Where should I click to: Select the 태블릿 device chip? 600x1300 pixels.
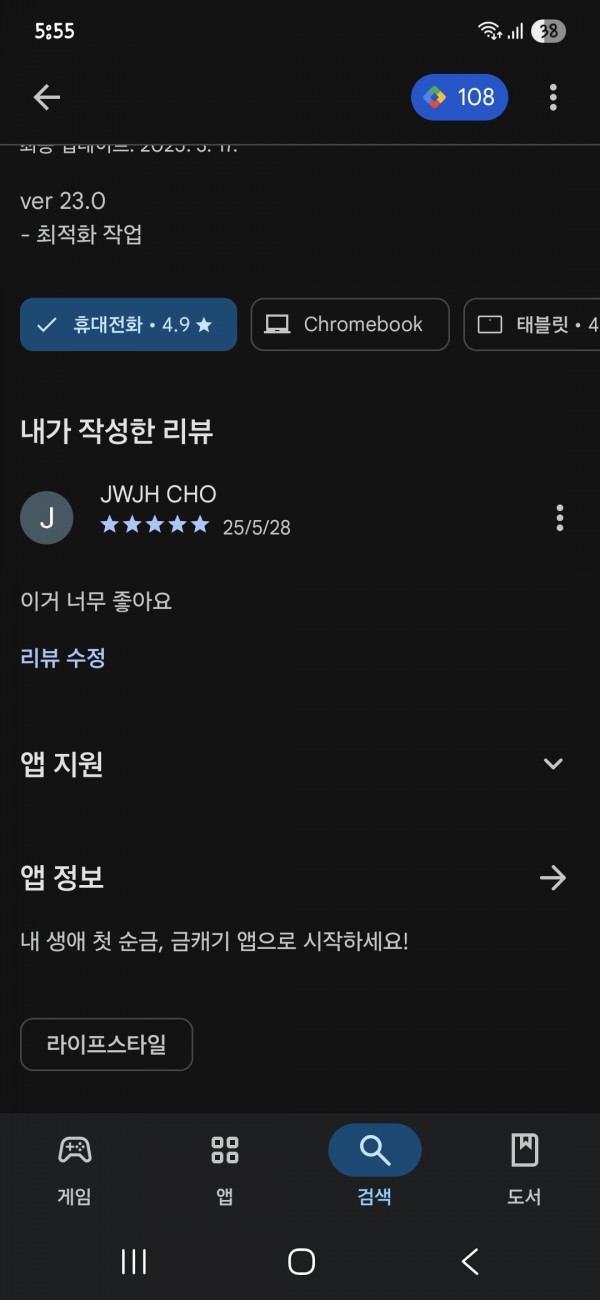(535, 325)
